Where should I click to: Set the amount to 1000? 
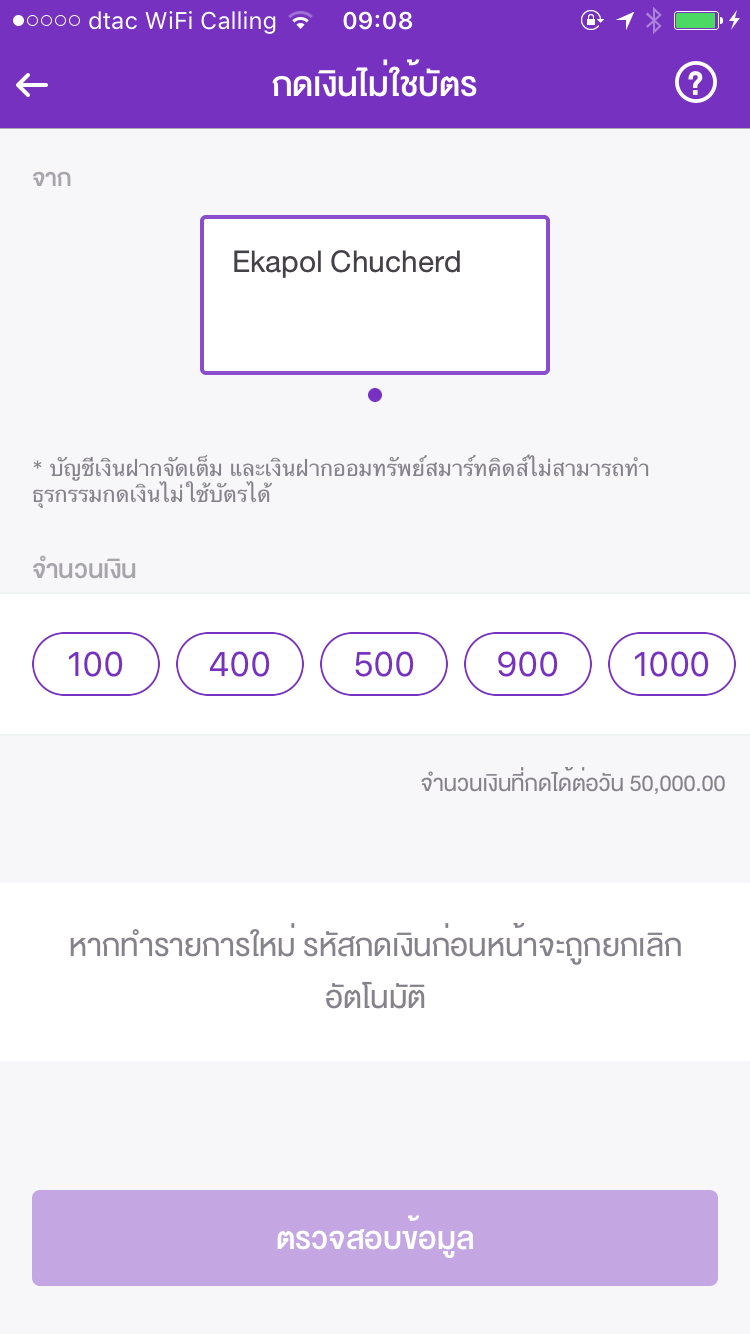(x=672, y=664)
